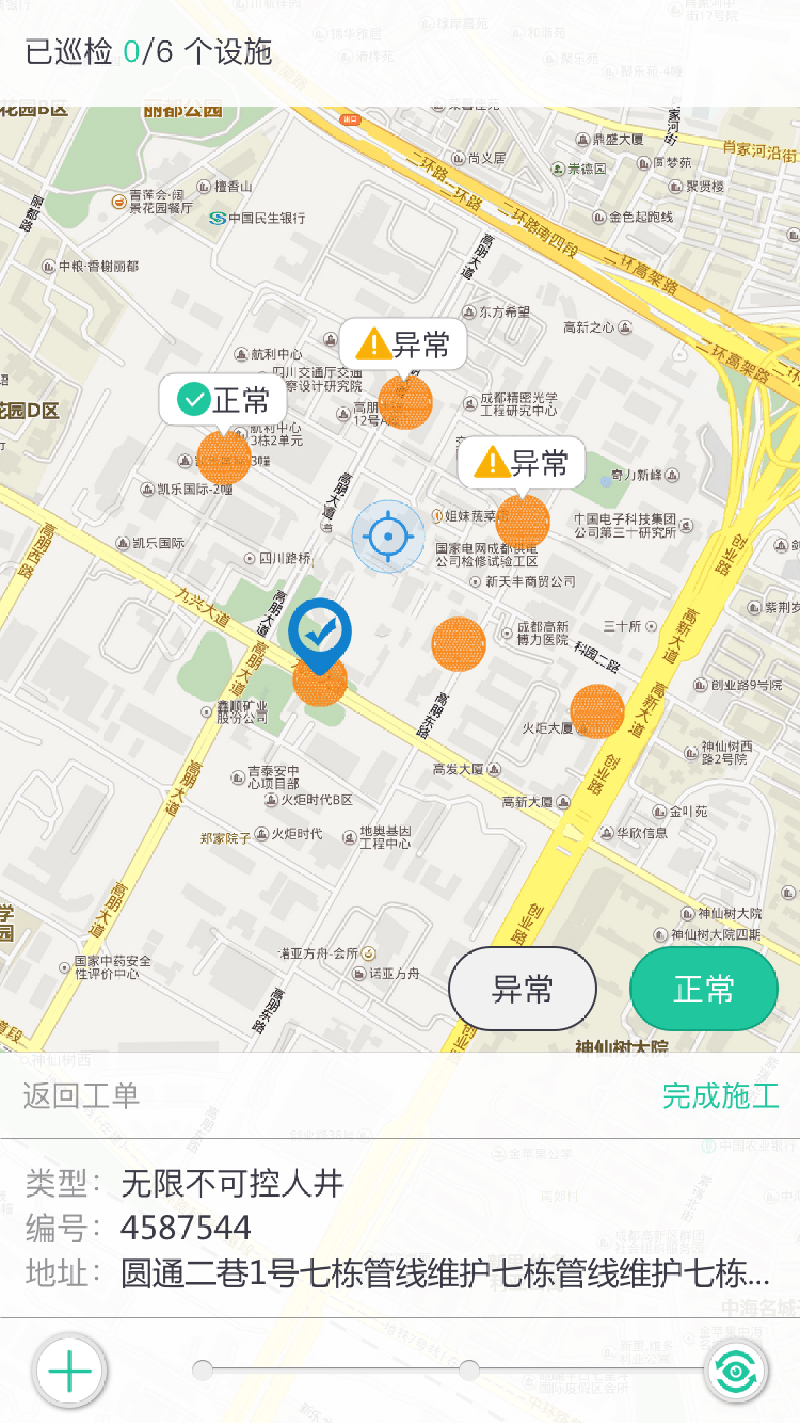Select the facility marker labeled 正常
The height and width of the screenshot is (1423, 800).
coord(223,456)
